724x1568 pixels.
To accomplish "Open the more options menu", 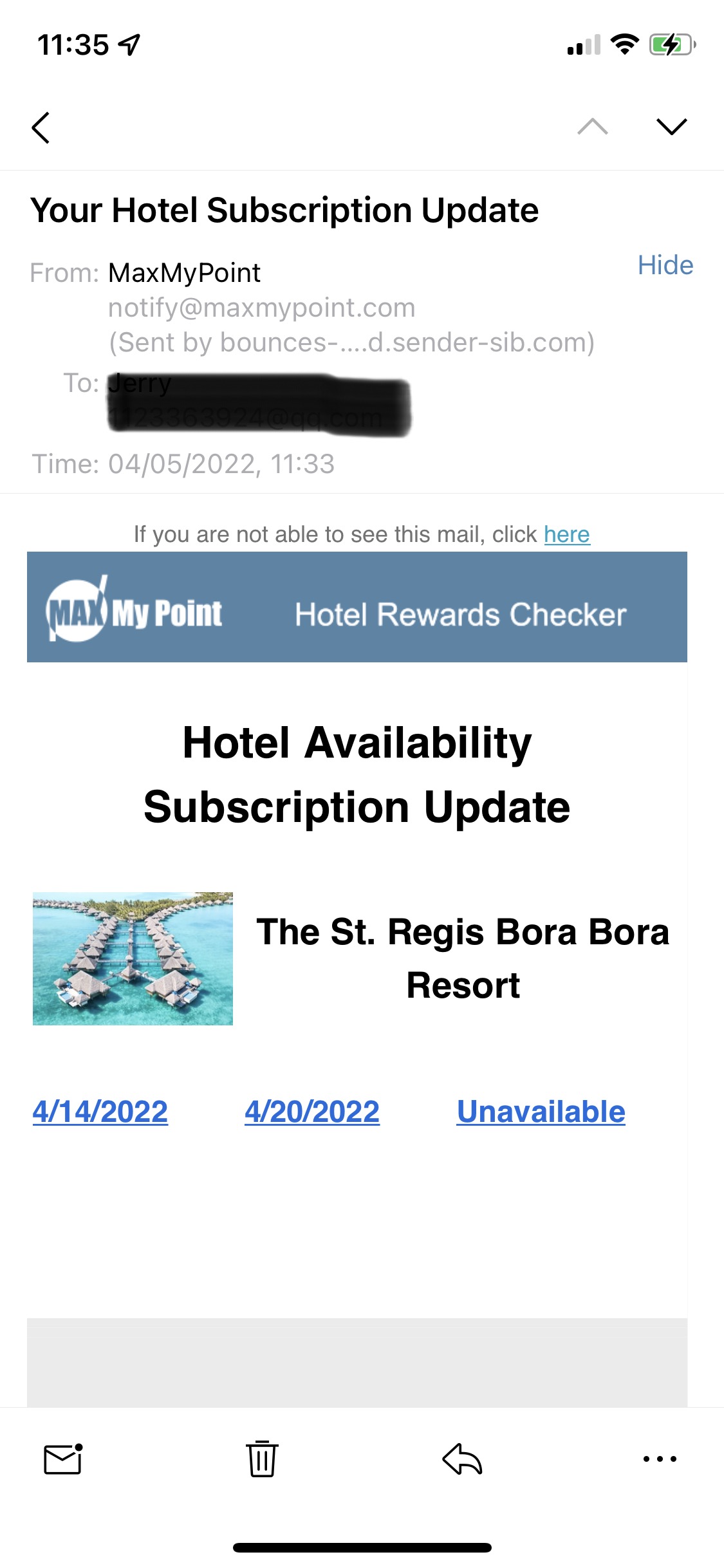I will (x=660, y=1459).
